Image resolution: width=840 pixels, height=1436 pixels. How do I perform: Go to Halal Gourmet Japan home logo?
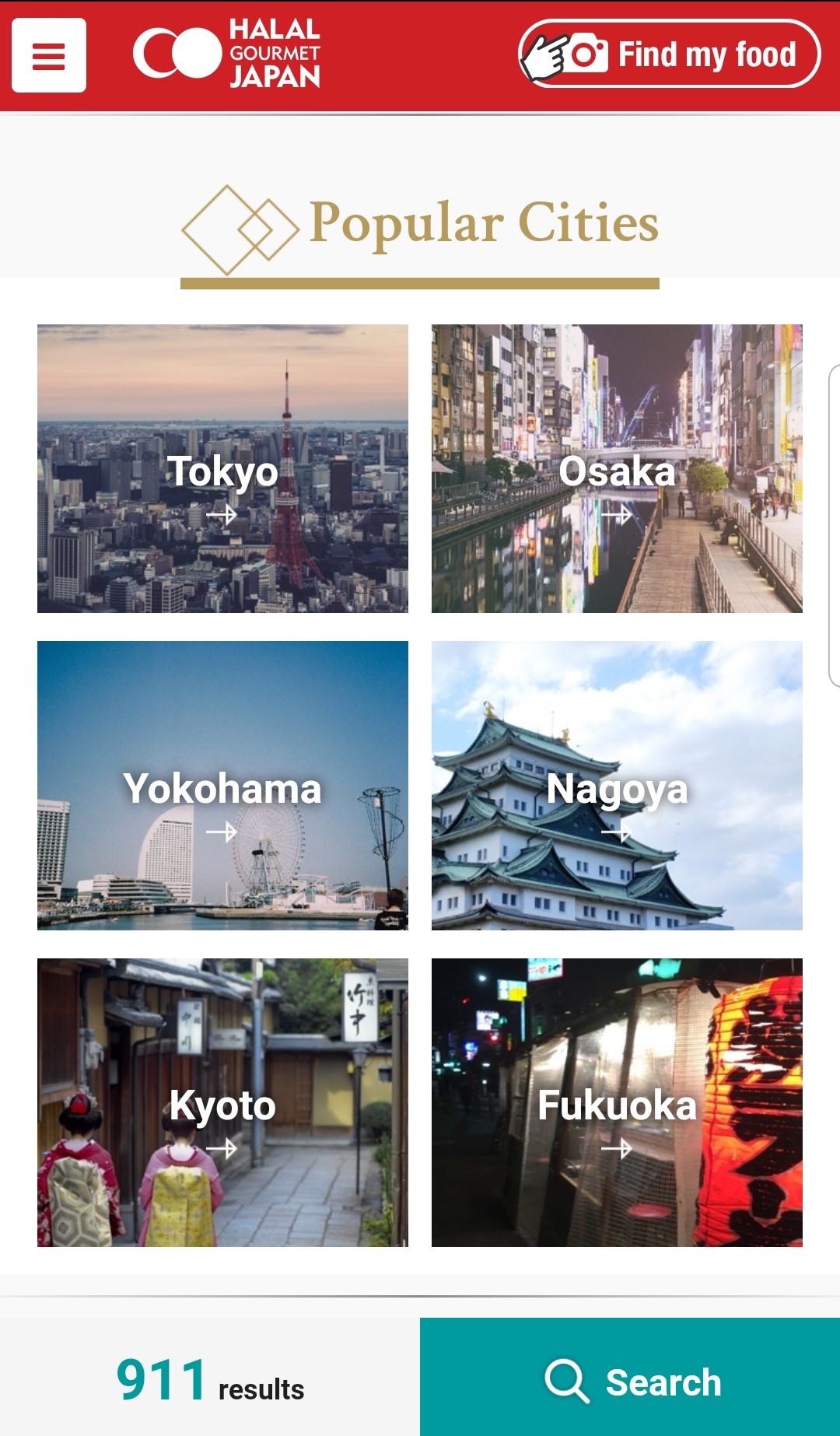point(227,54)
